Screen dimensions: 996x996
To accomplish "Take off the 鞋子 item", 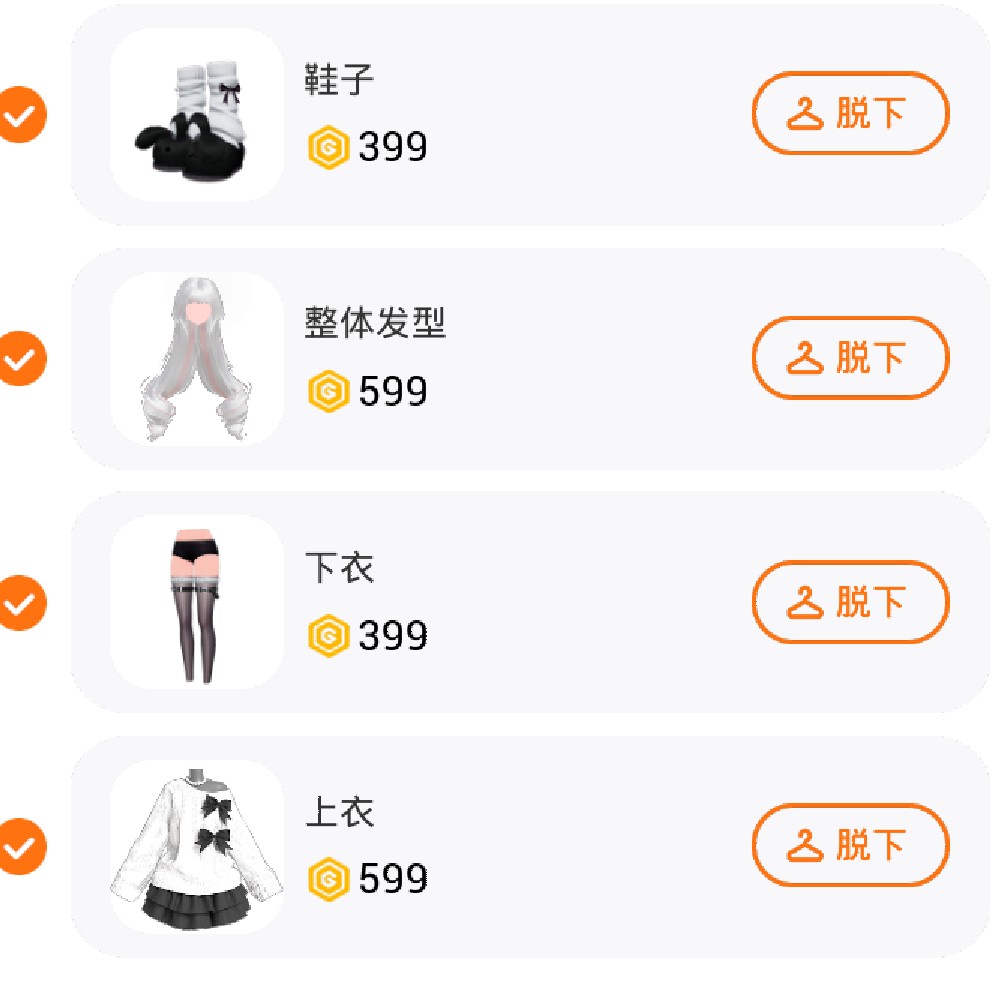I will pos(849,113).
